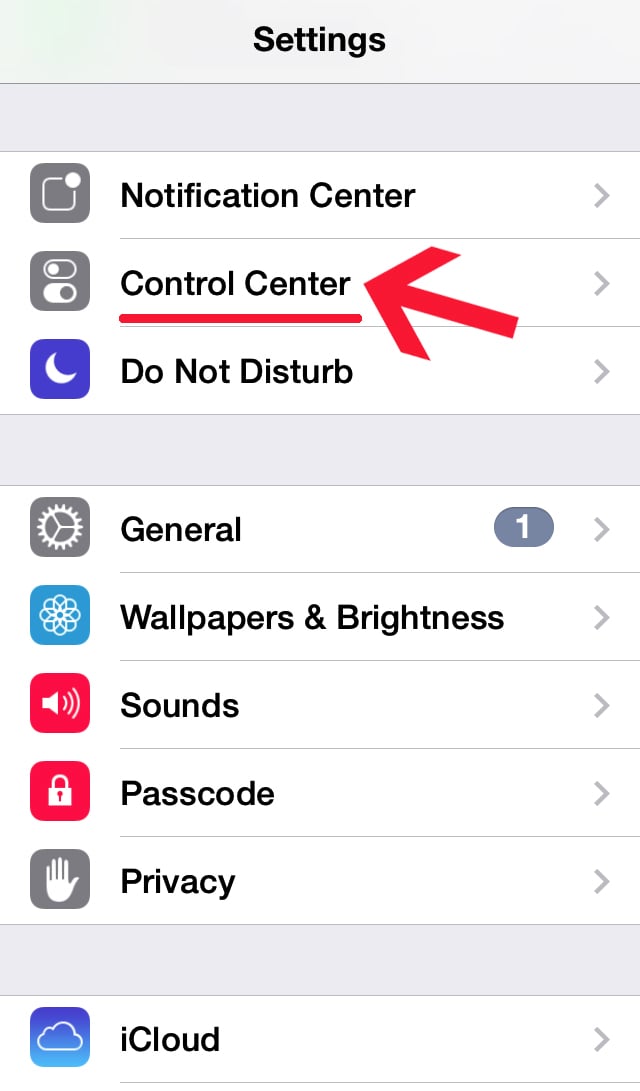Tap the Passcode row
Viewport: 640px width, 1091px height.
(320, 793)
